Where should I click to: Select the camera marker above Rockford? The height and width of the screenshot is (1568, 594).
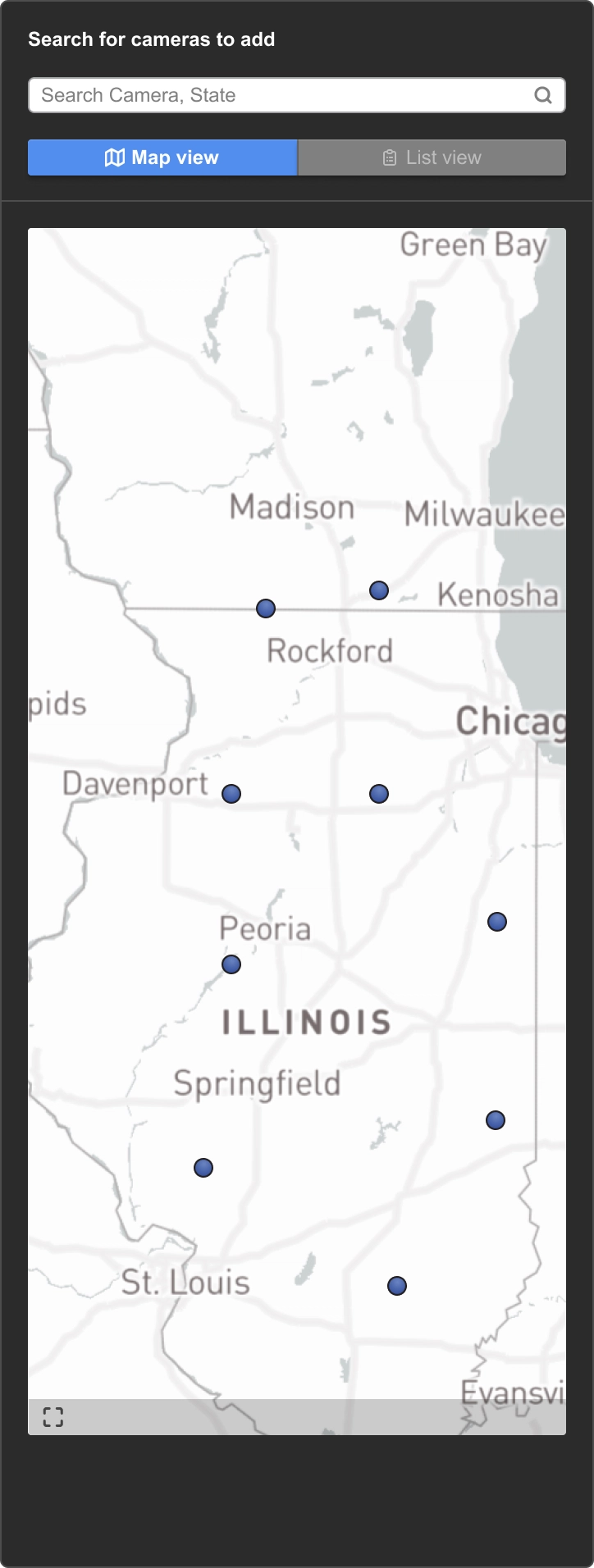tap(266, 609)
